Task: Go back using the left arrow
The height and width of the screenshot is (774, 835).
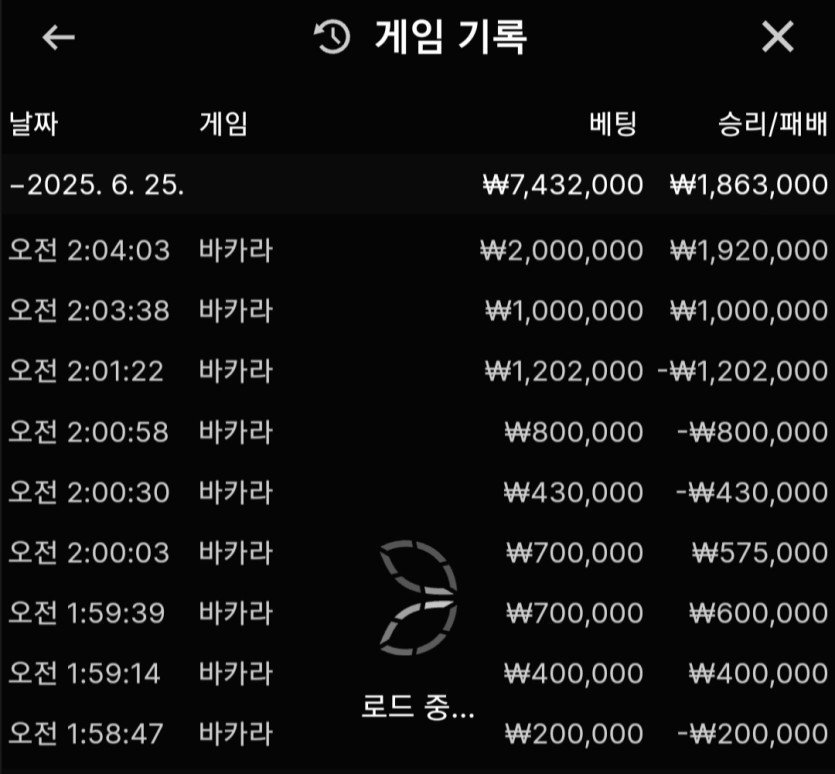Action: coord(59,37)
